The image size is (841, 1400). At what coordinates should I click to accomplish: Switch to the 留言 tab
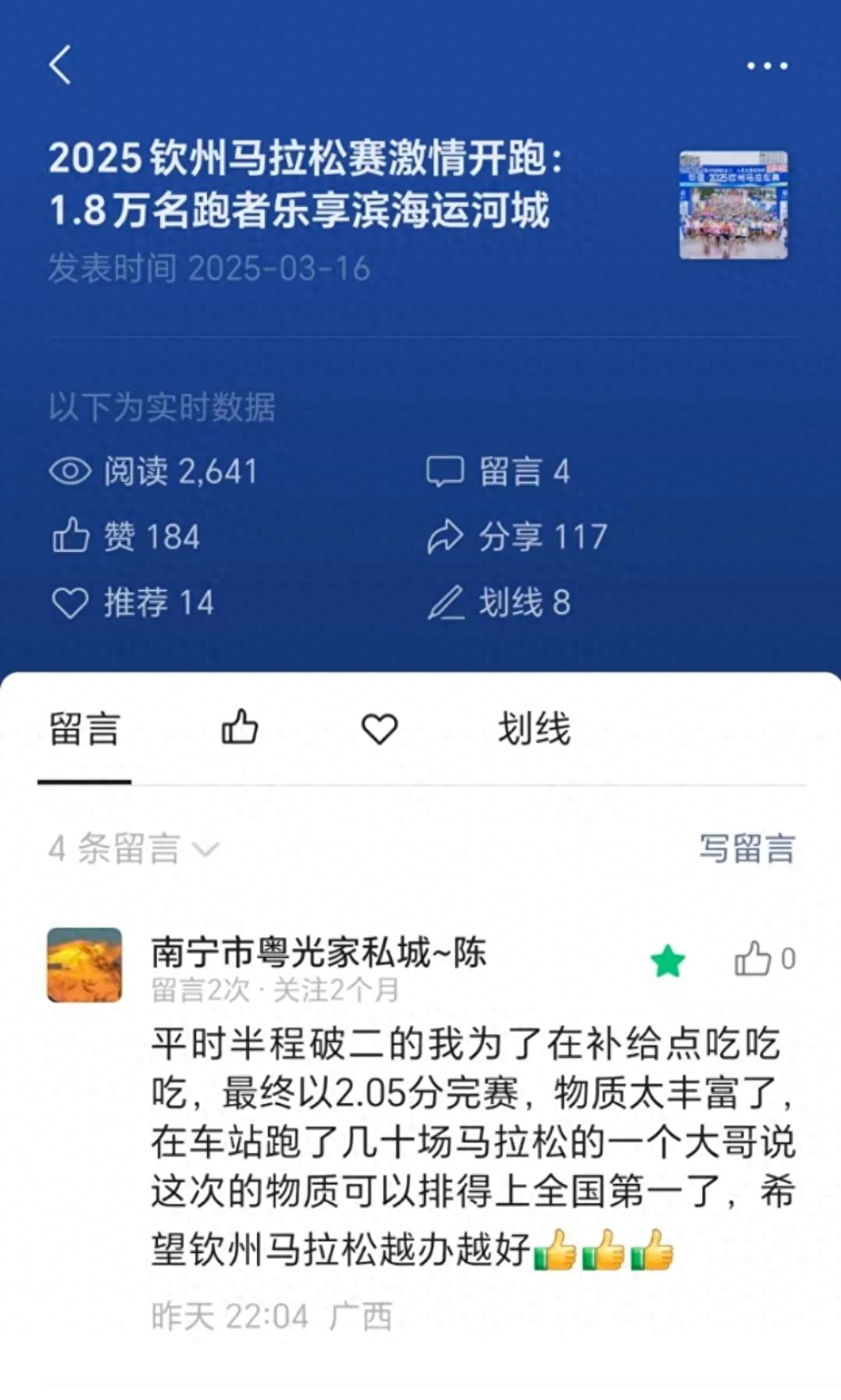click(84, 729)
